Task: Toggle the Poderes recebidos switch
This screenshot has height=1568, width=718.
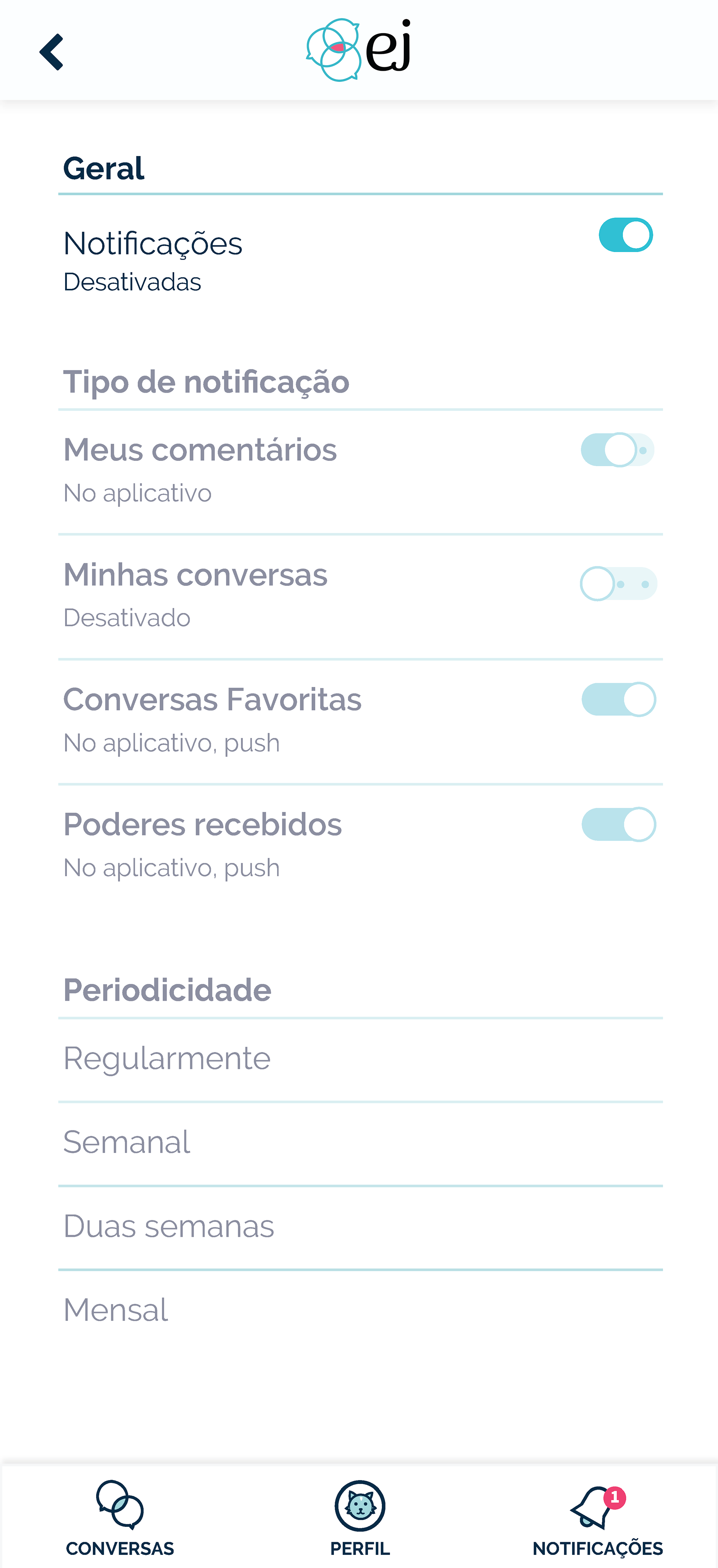Action: 619,824
